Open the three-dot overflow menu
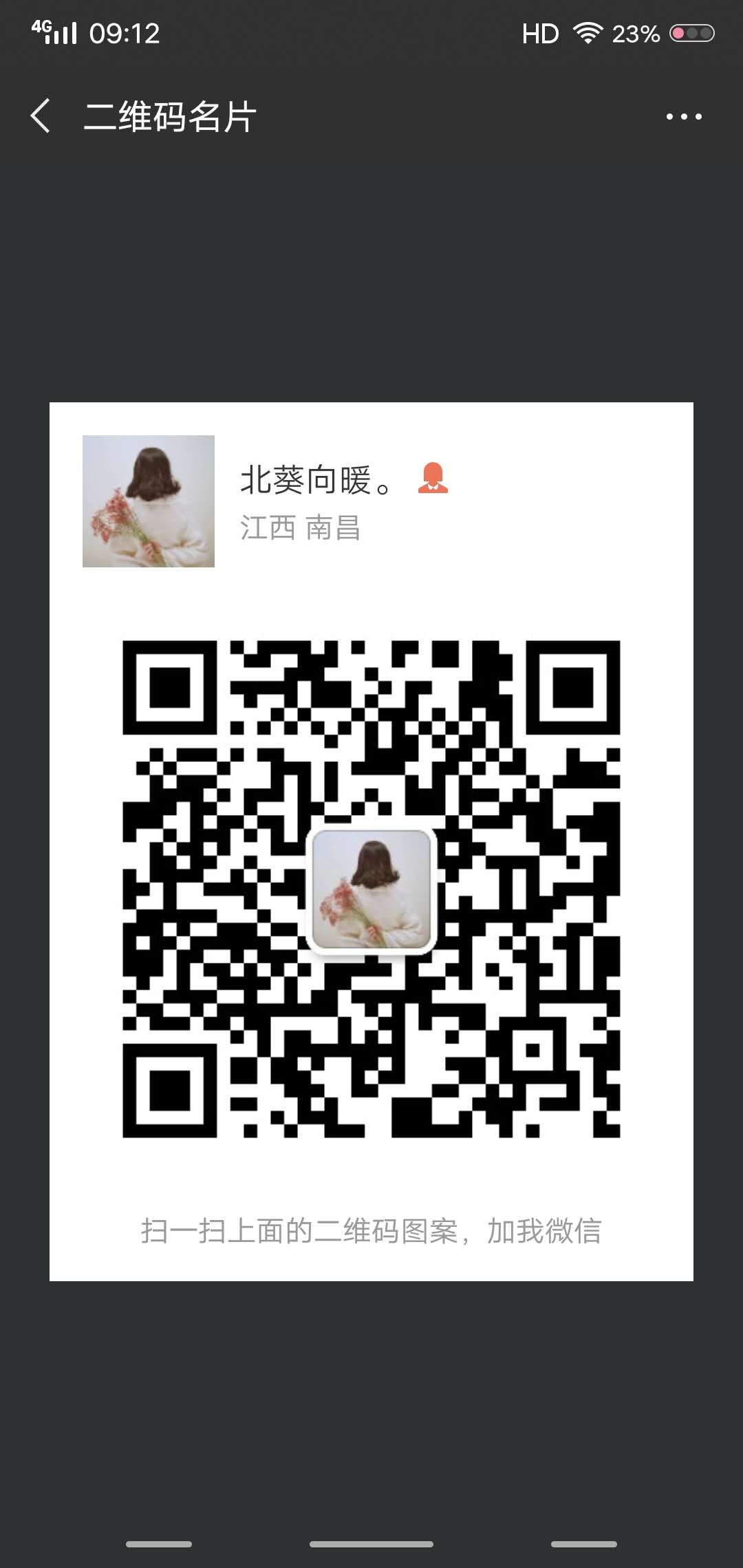The height and width of the screenshot is (1568, 743). (683, 116)
